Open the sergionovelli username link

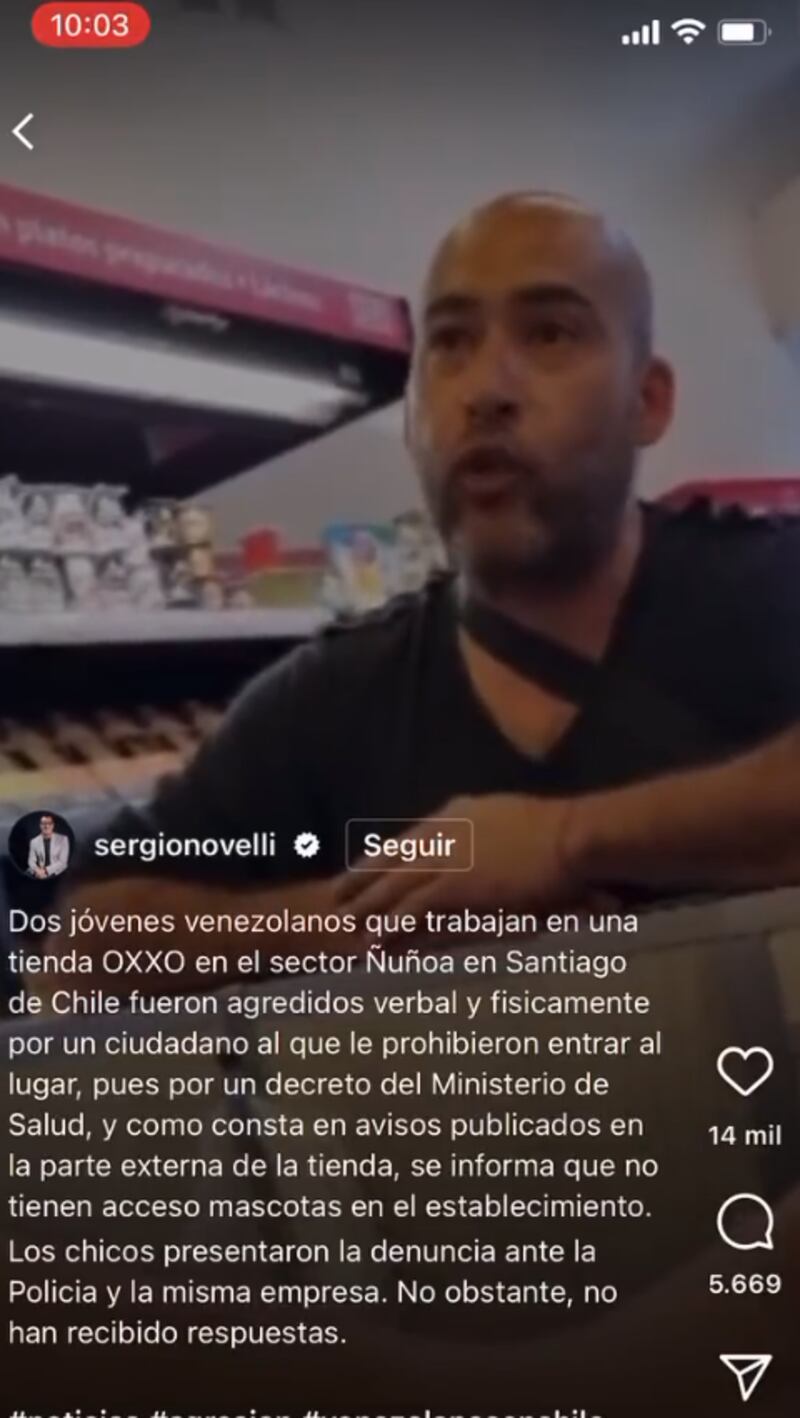184,845
